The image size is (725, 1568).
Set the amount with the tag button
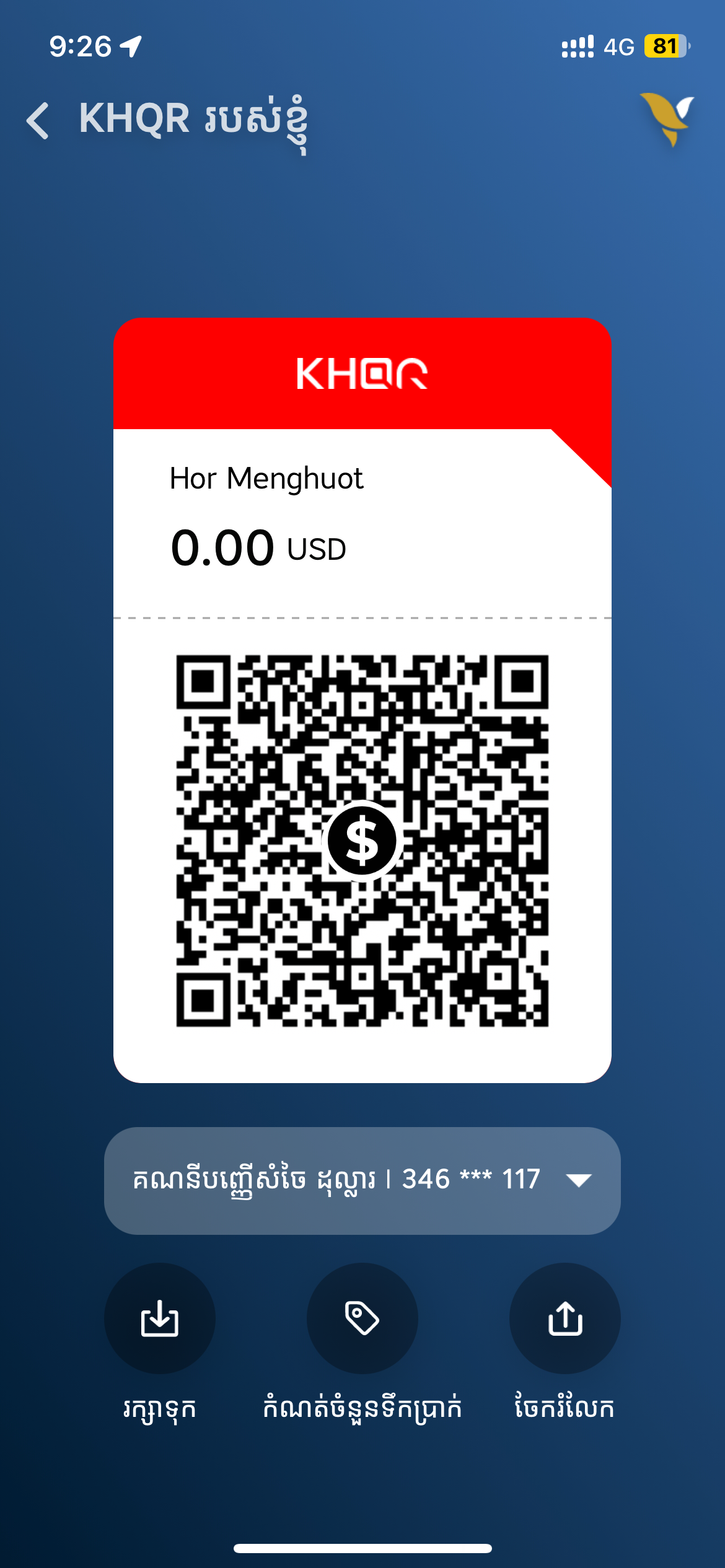click(x=362, y=1318)
